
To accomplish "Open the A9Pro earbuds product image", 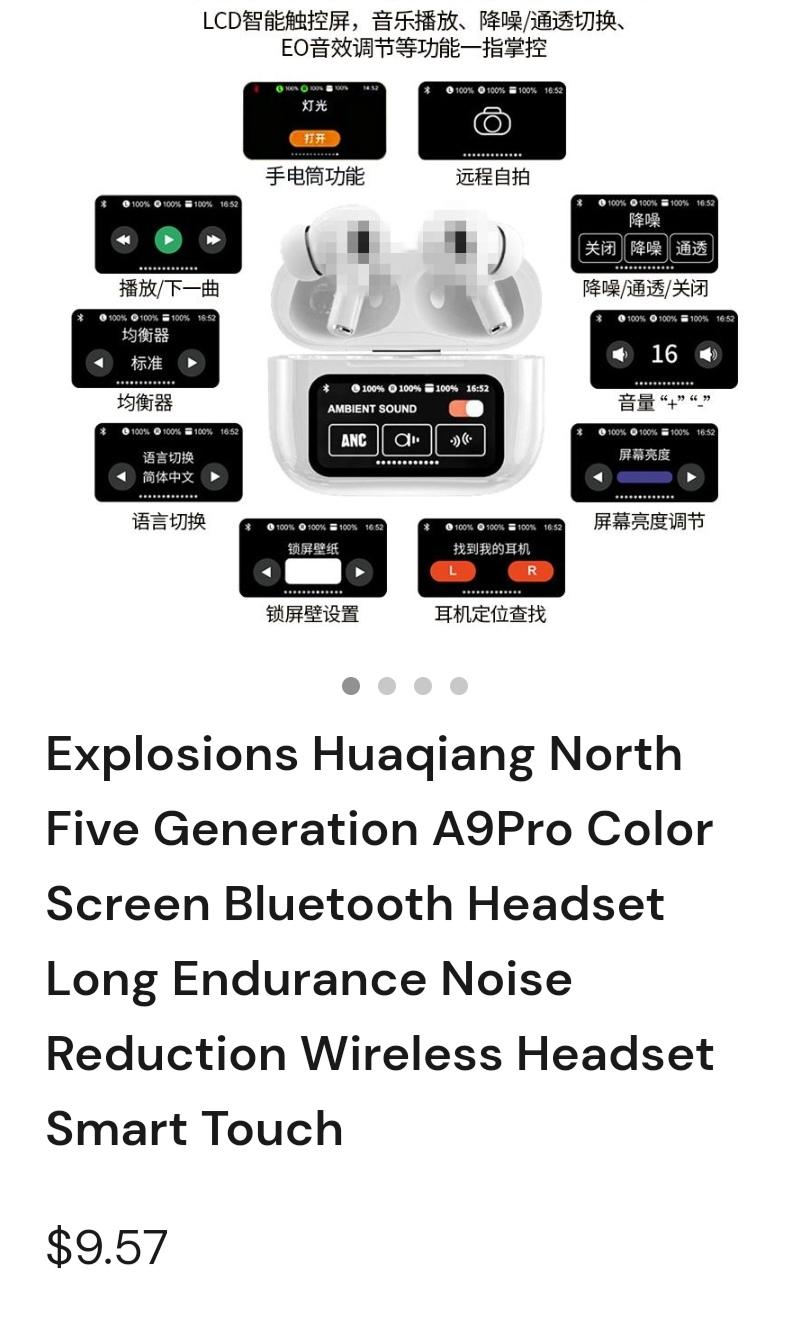I will 405,330.
